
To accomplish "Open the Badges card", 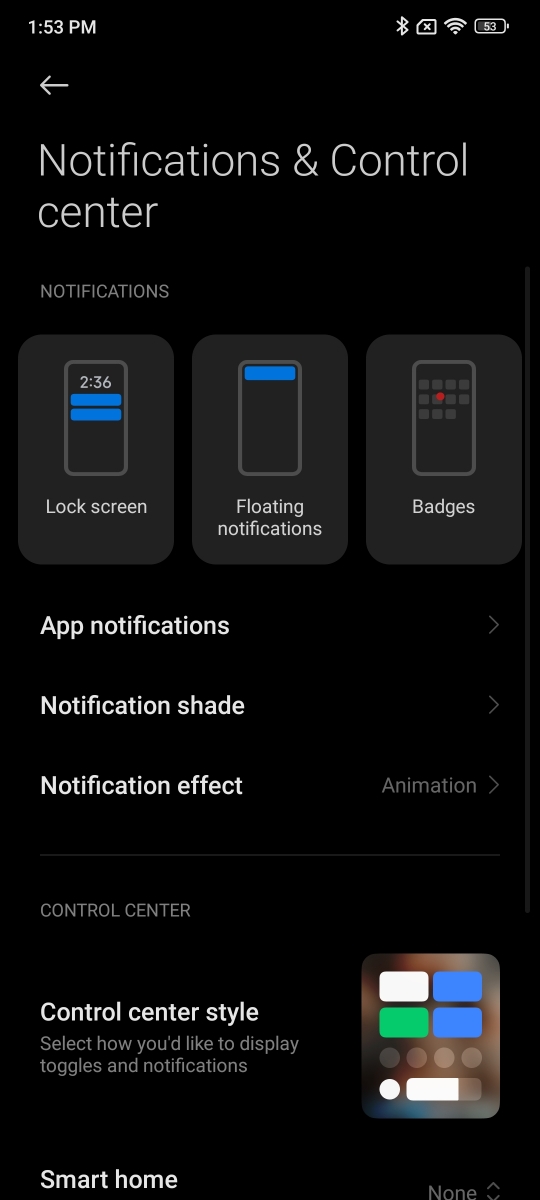I will click(444, 449).
